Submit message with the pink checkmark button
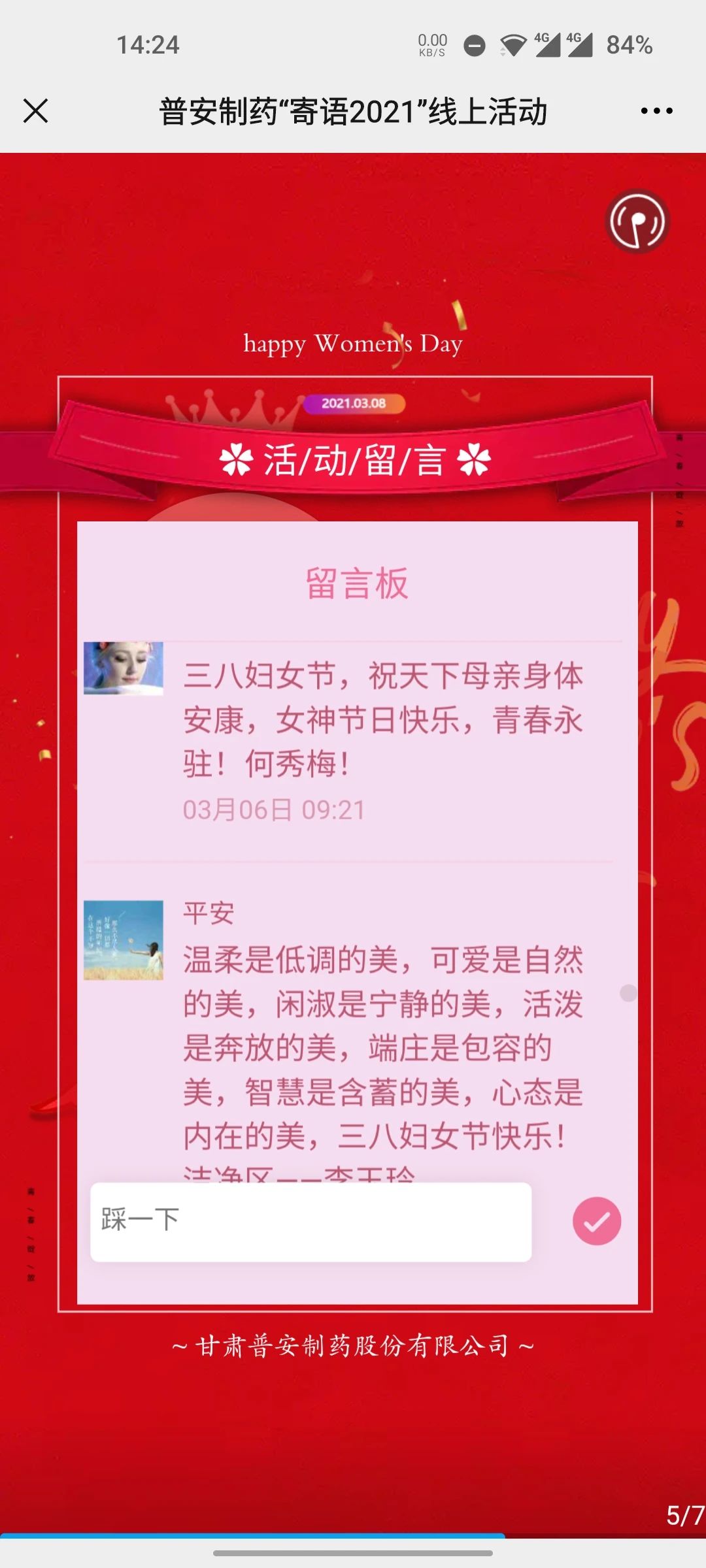This screenshot has width=706, height=1568. (x=596, y=1221)
